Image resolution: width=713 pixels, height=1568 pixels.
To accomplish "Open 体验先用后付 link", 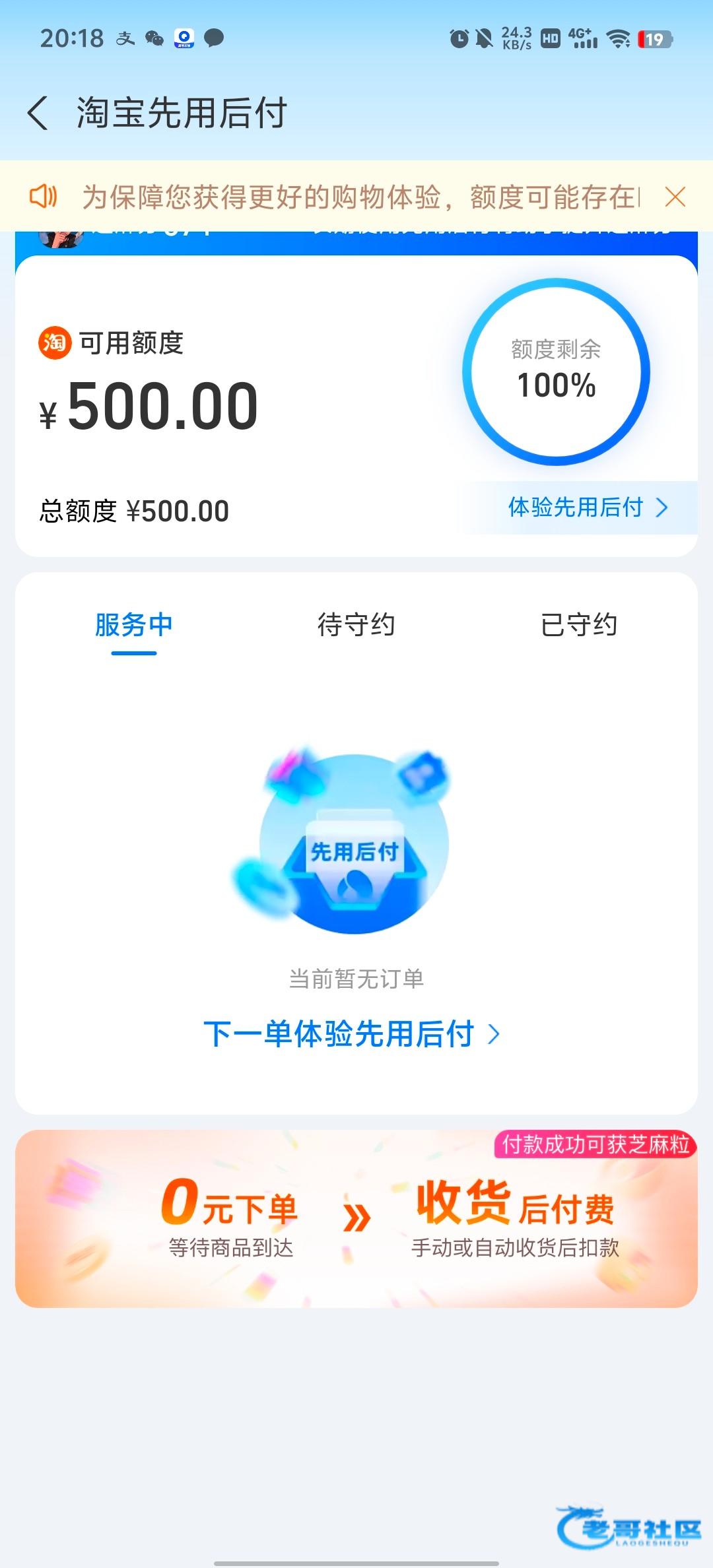I will (x=587, y=507).
